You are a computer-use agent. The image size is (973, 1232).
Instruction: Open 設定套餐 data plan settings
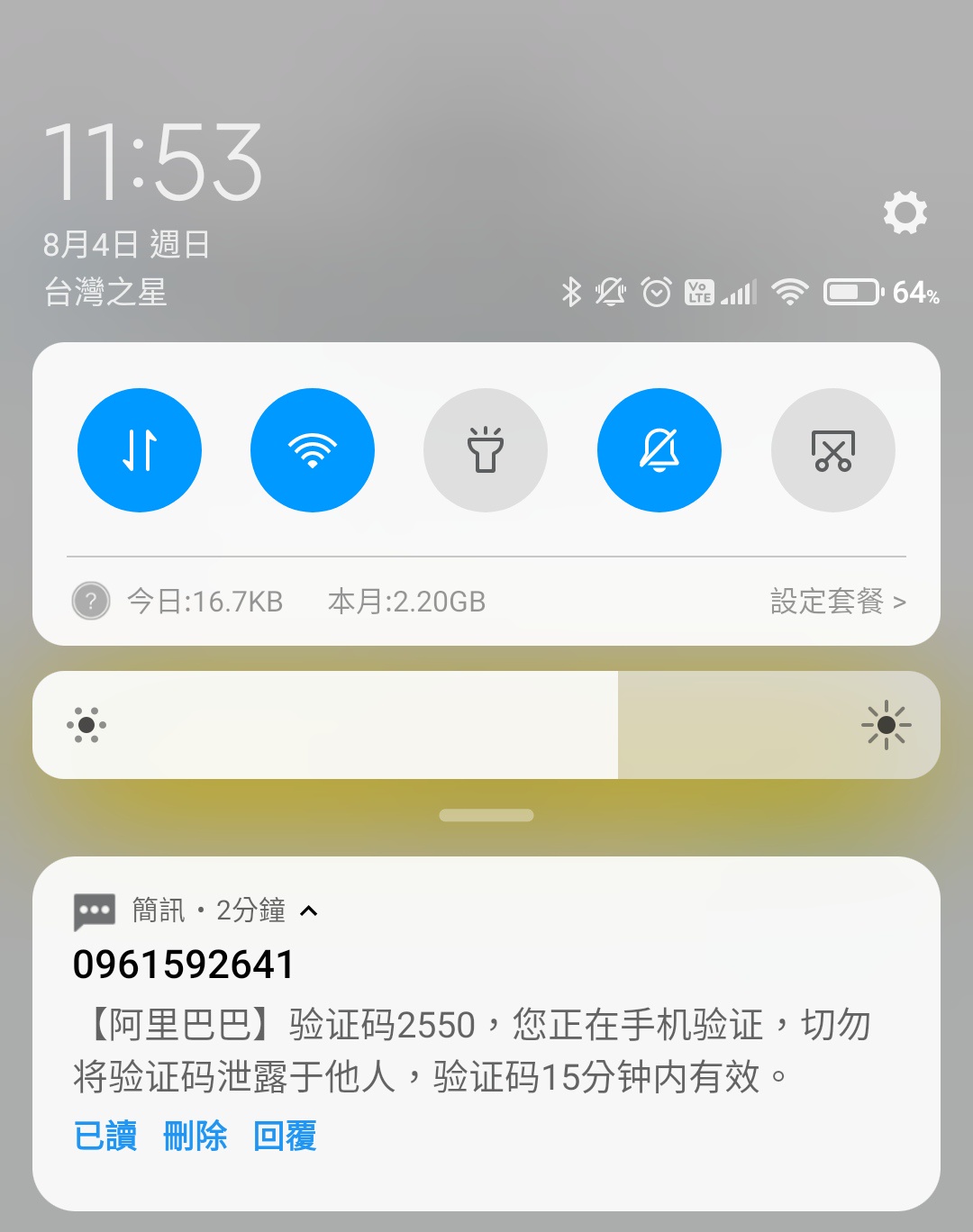click(837, 601)
